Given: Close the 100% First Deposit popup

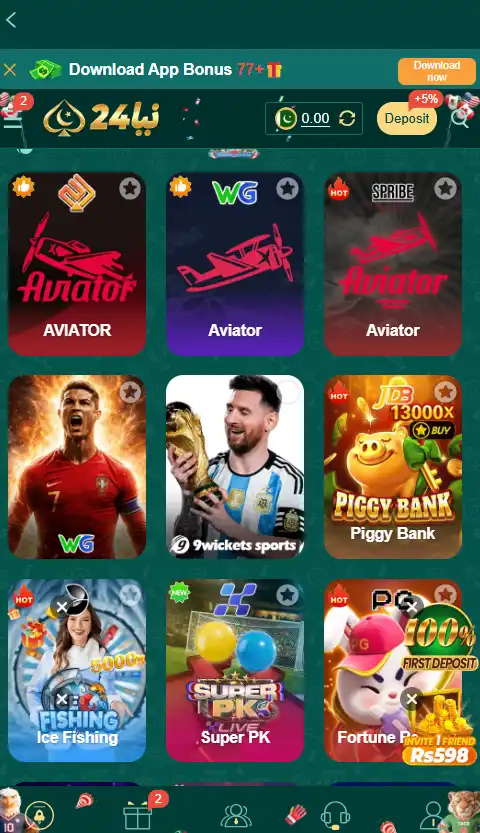Looking at the screenshot, I should [x=412, y=607].
